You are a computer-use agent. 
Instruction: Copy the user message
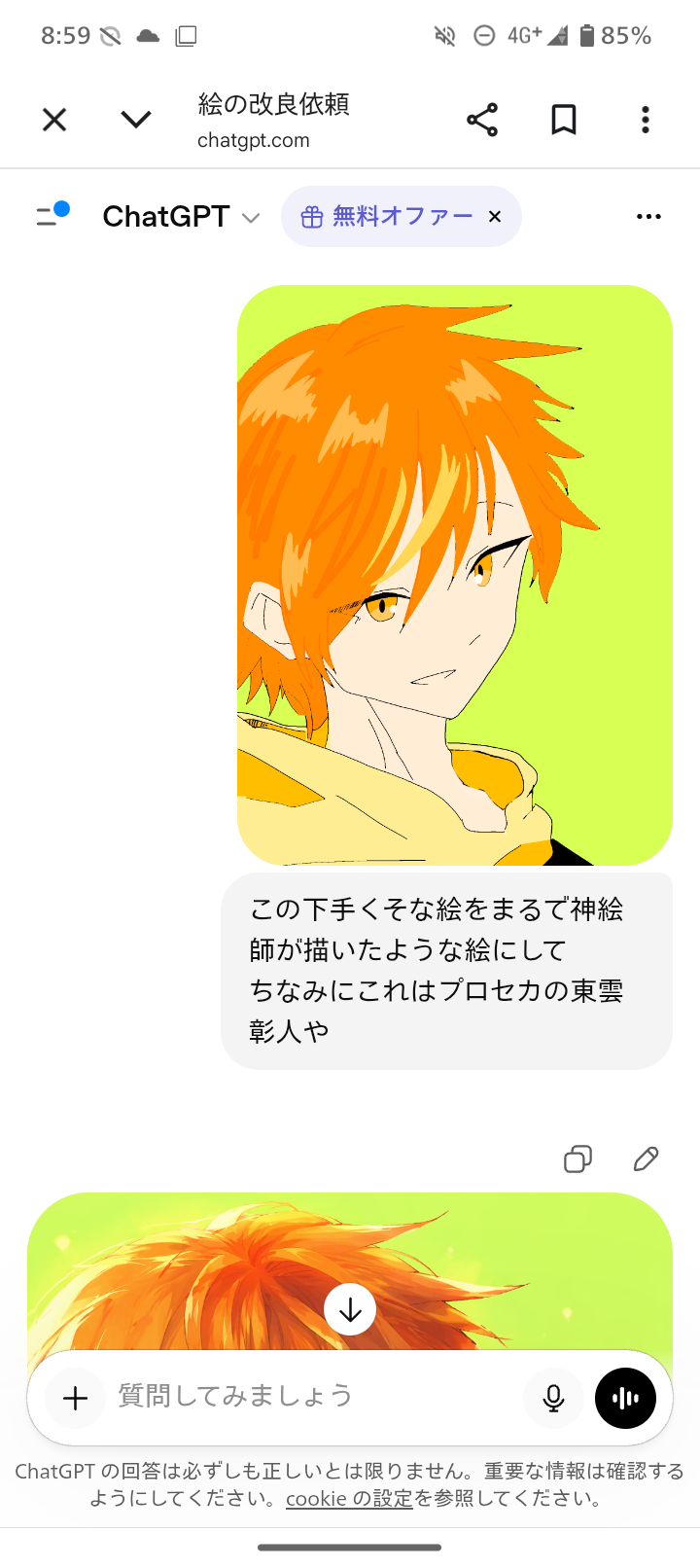point(577,1158)
